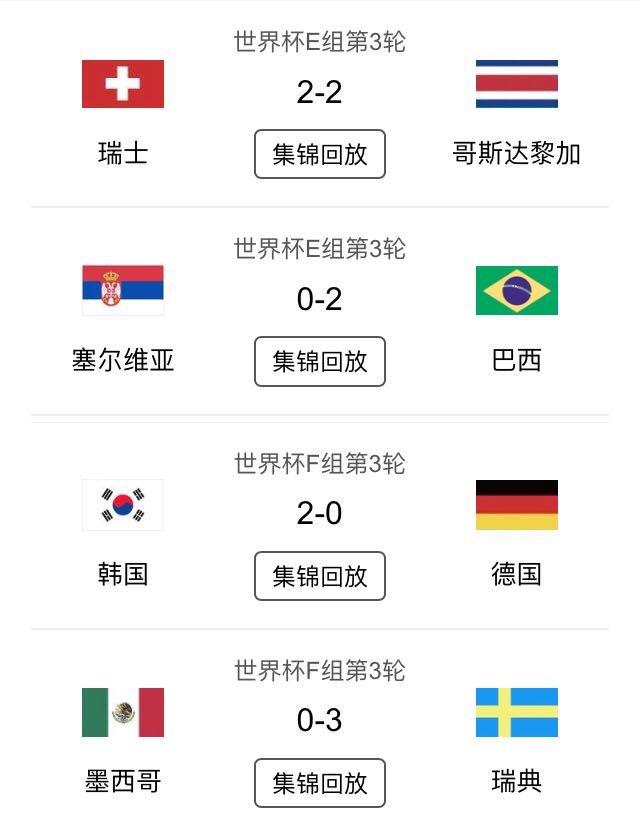The width and height of the screenshot is (640, 835).
Task: Open 集锦回放 for 瑞士 vs 哥斯达黎加
Action: (x=320, y=154)
